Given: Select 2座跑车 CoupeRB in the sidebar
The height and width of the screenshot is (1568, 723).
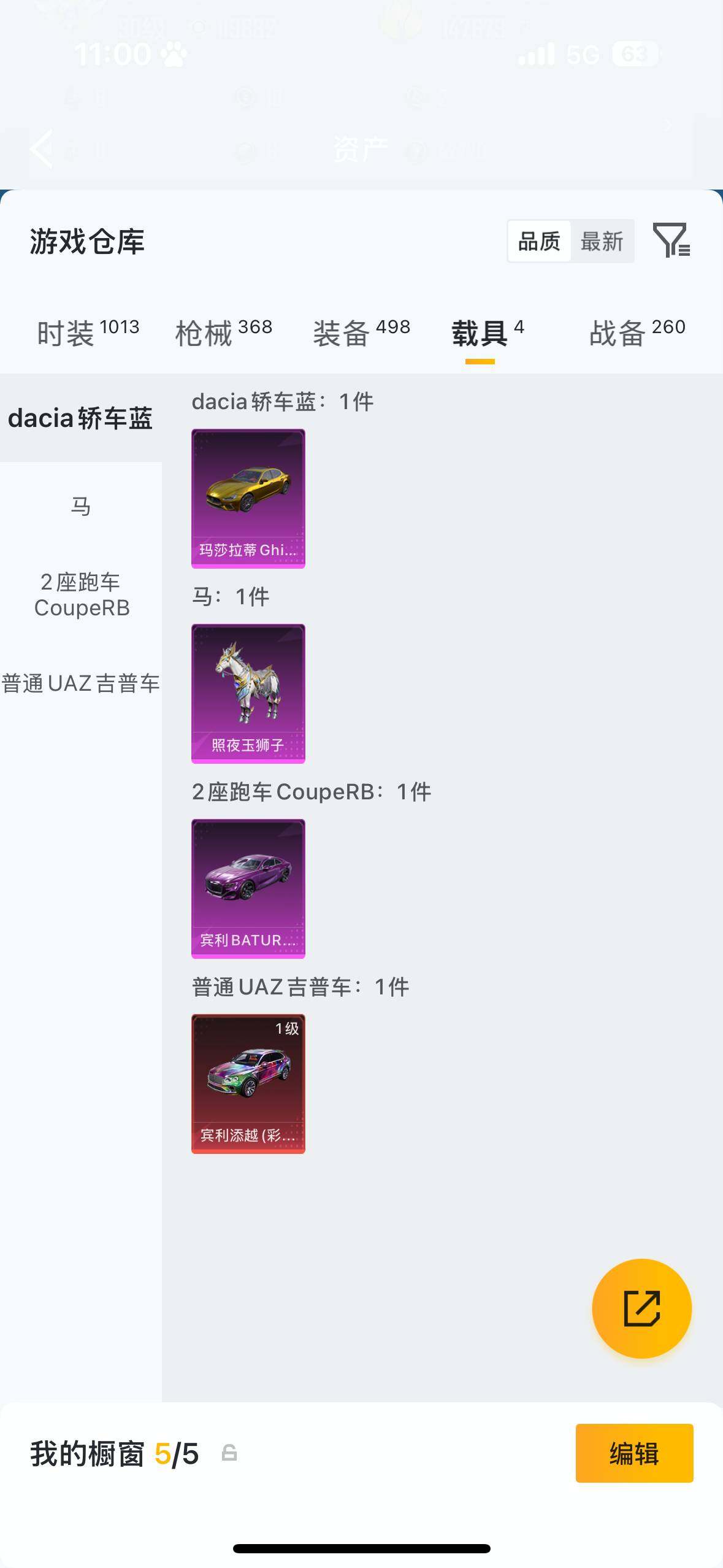Looking at the screenshot, I should tap(81, 594).
